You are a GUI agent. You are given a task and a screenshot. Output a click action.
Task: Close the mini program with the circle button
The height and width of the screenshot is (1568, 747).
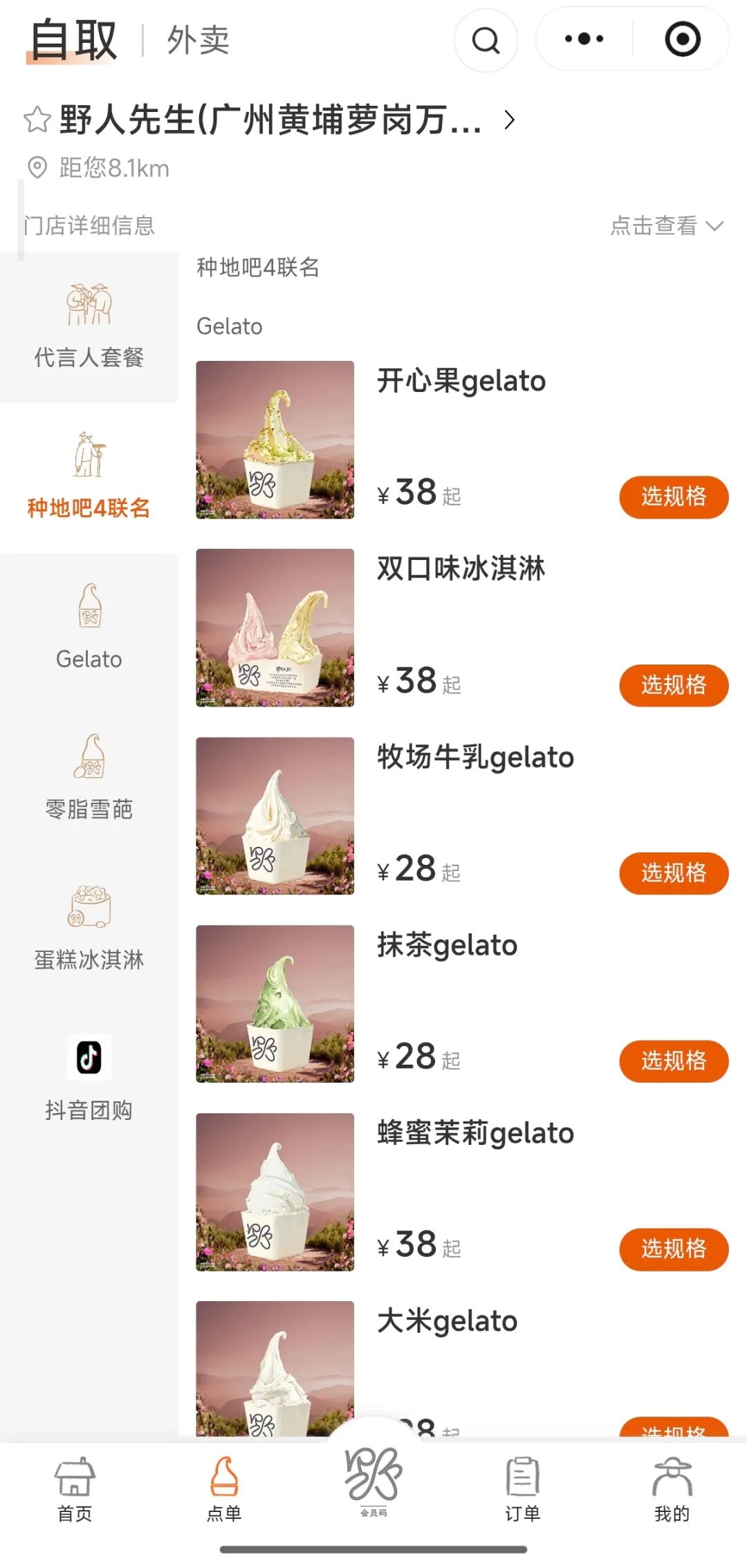click(x=682, y=39)
